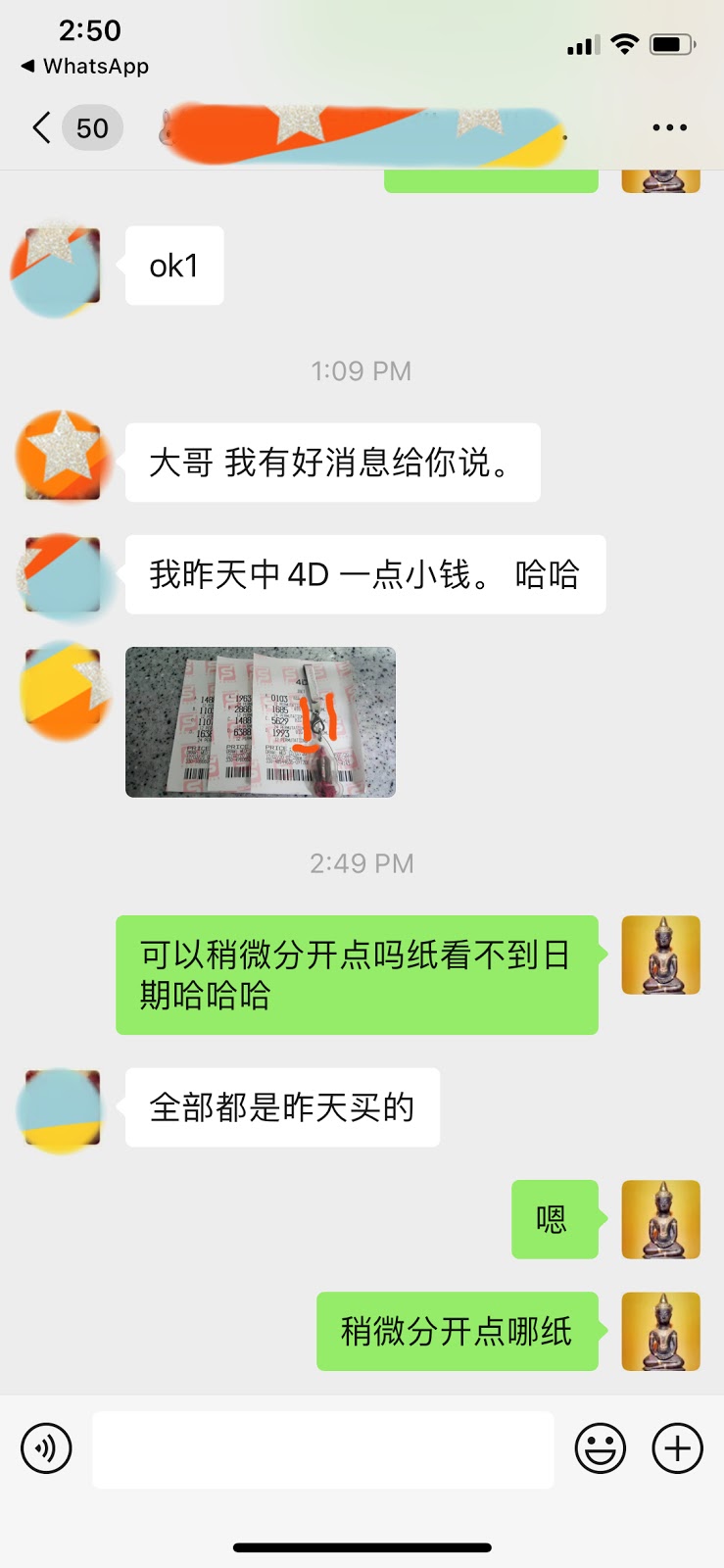Tap my Buddha avatar beside 嗯
The width and height of the screenshot is (724, 1568).
pyautogui.click(x=660, y=1220)
